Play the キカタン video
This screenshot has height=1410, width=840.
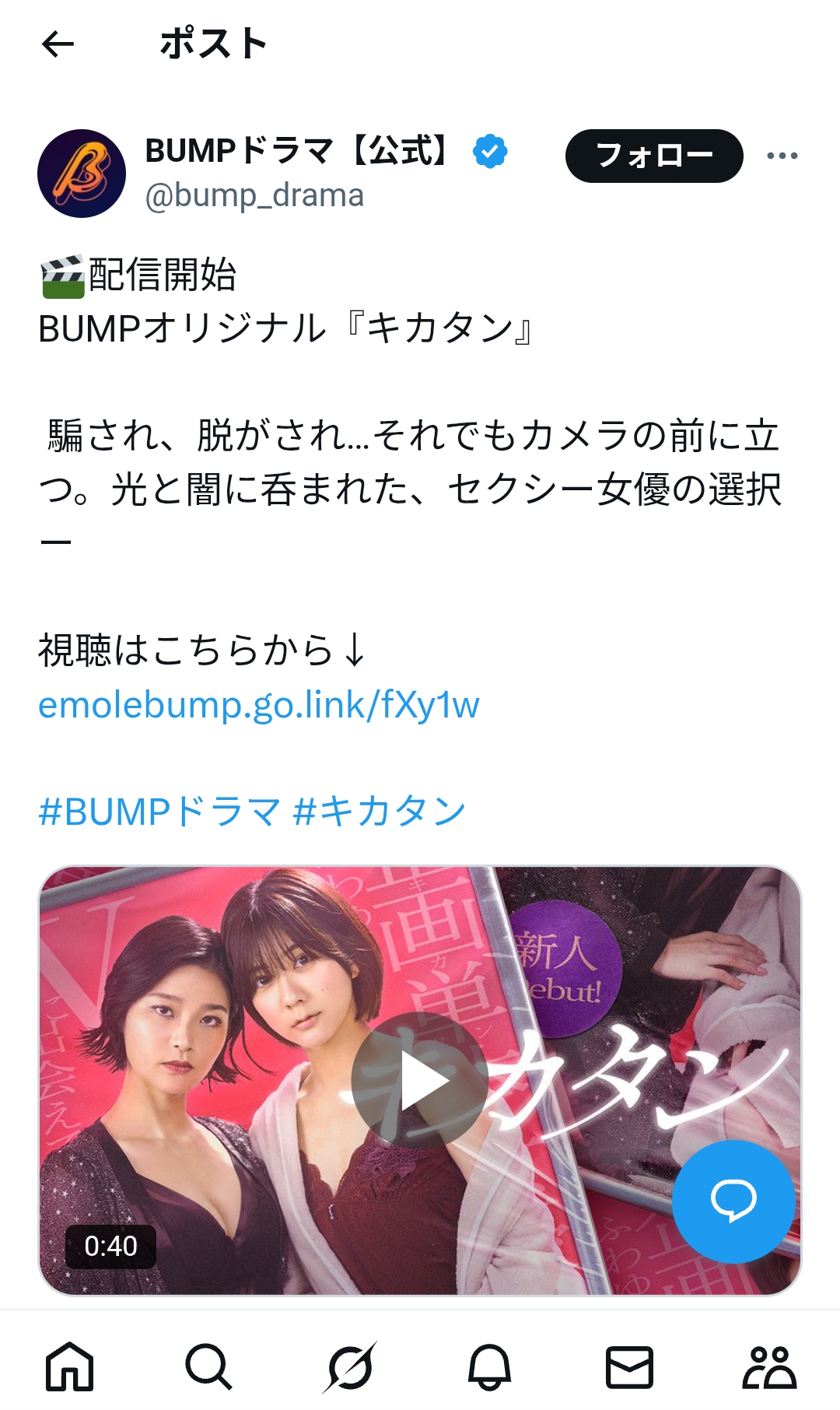click(x=419, y=1081)
